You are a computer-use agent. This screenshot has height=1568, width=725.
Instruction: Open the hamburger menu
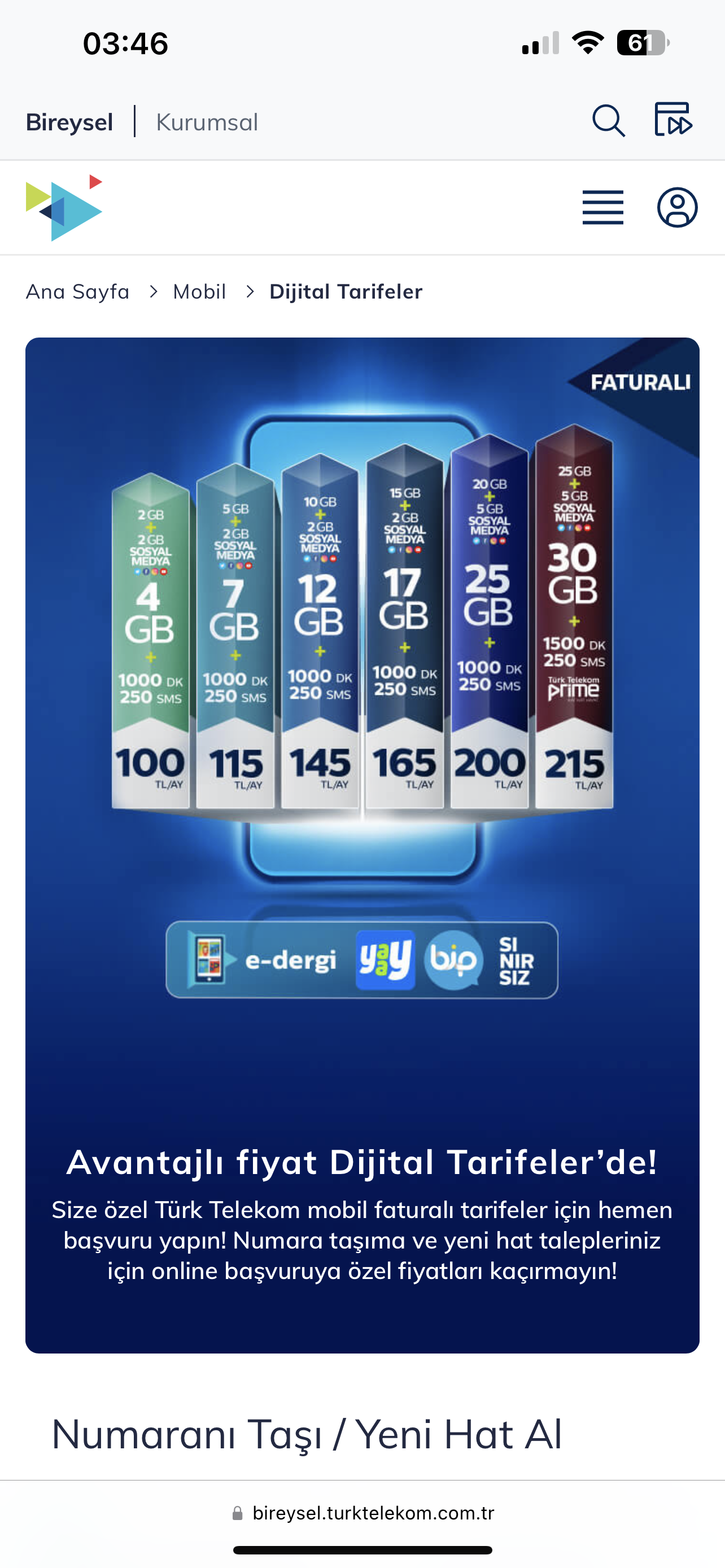602,208
